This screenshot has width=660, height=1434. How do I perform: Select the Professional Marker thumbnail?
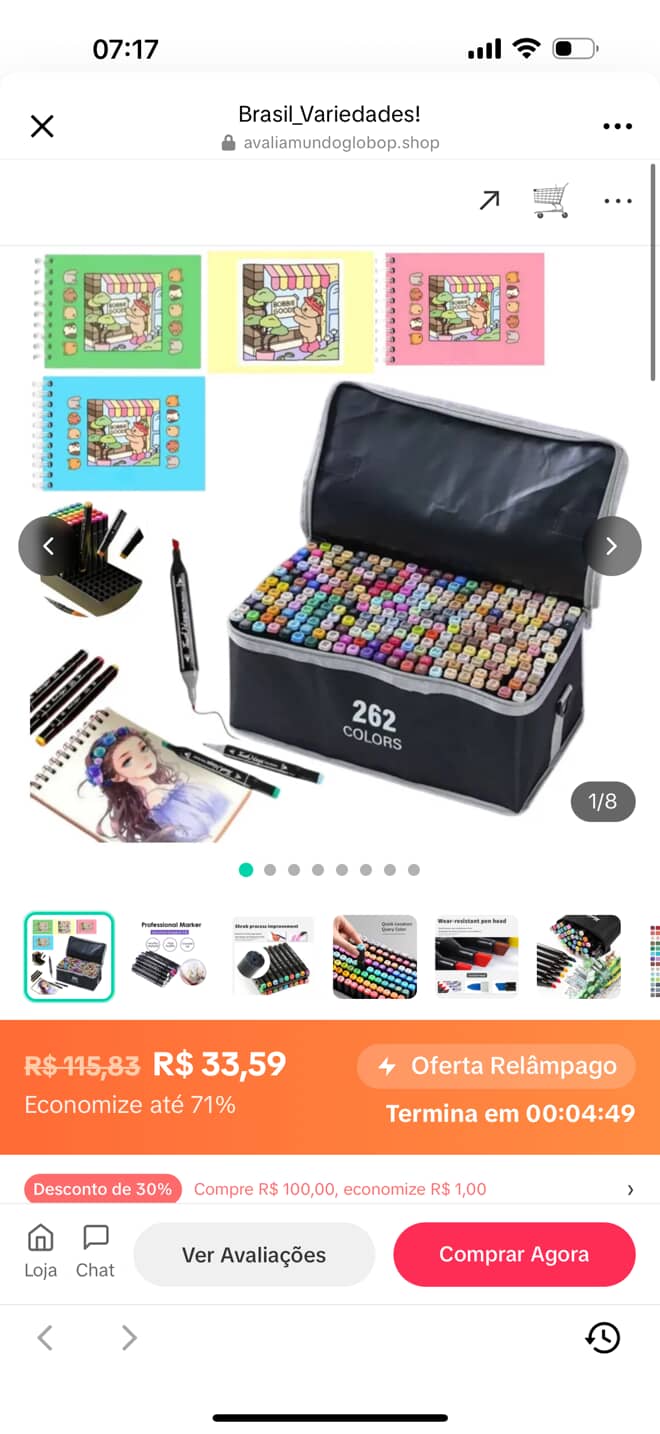[171, 957]
